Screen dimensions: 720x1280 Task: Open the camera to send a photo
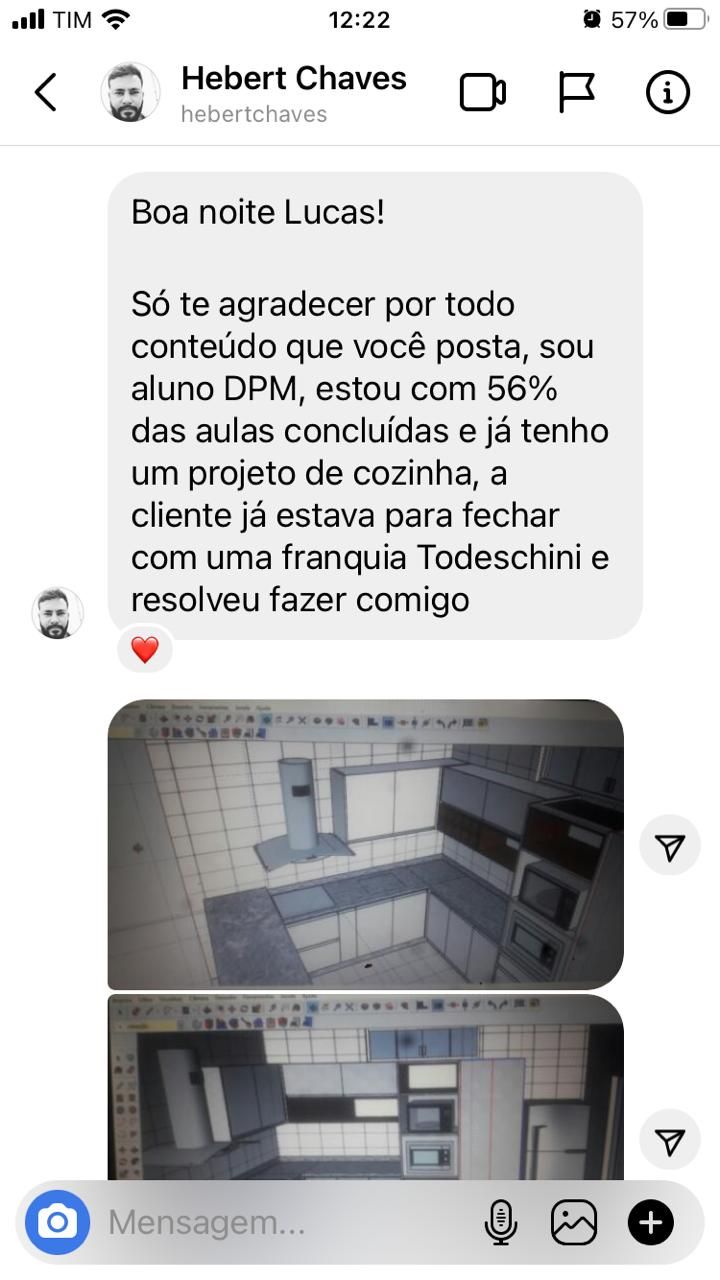tap(58, 1222)
